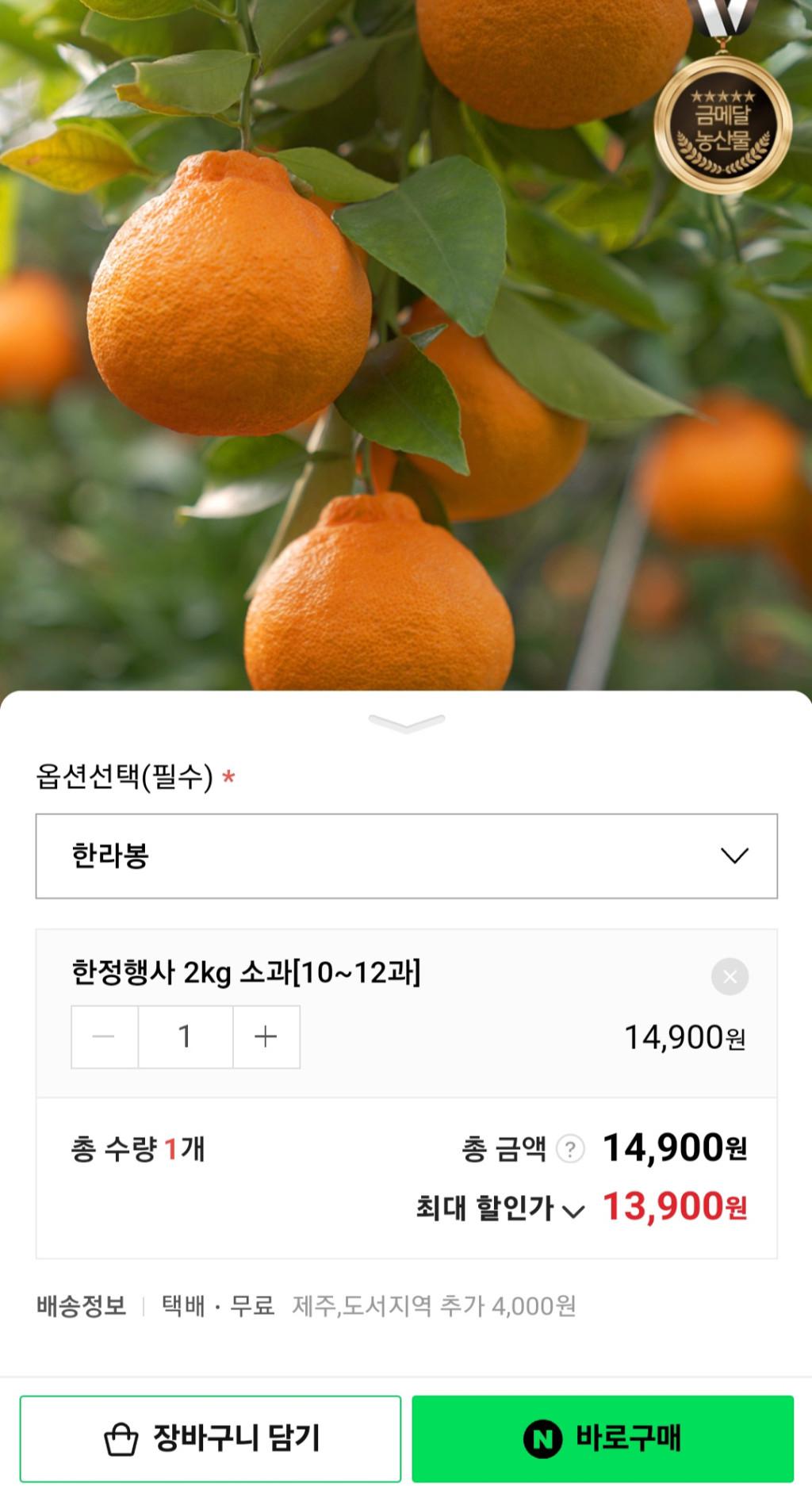Expand 최대 할인가 details
This screenshot has width=812, height=1486.
[573, 1210]
